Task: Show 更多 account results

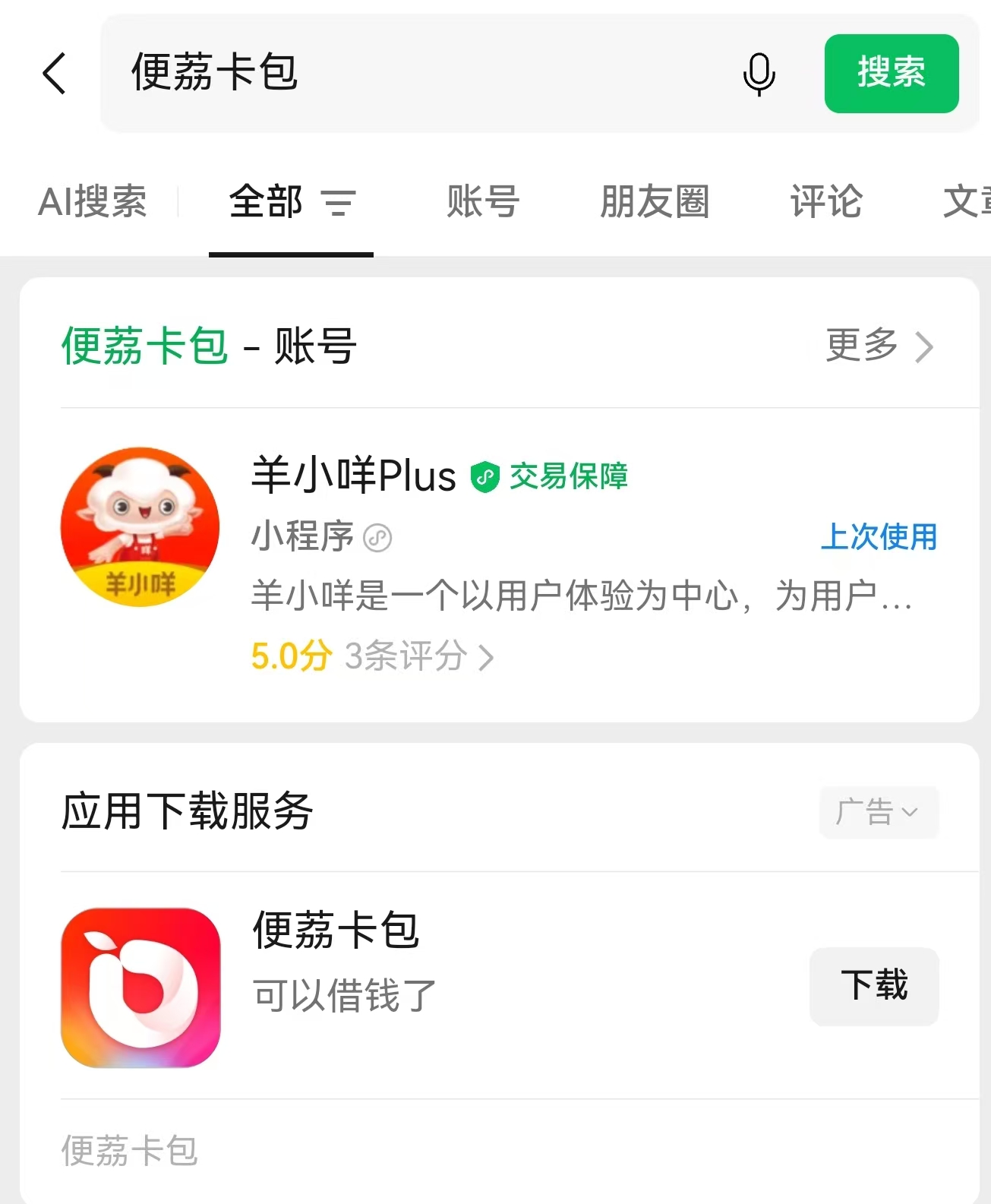Action: point(879,346)
